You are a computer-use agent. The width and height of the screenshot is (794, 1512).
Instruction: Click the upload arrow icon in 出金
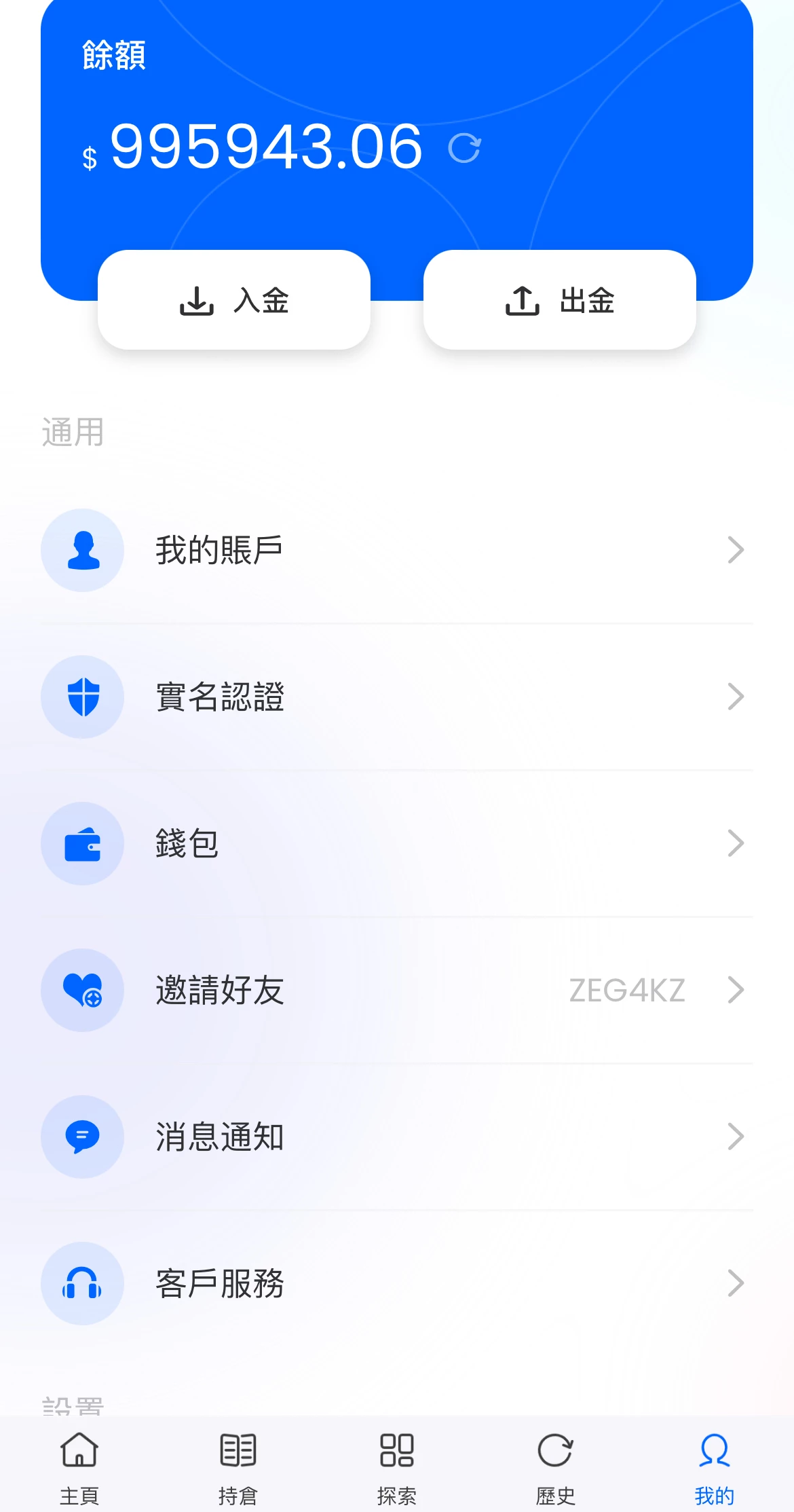click(x=521, y=301)
